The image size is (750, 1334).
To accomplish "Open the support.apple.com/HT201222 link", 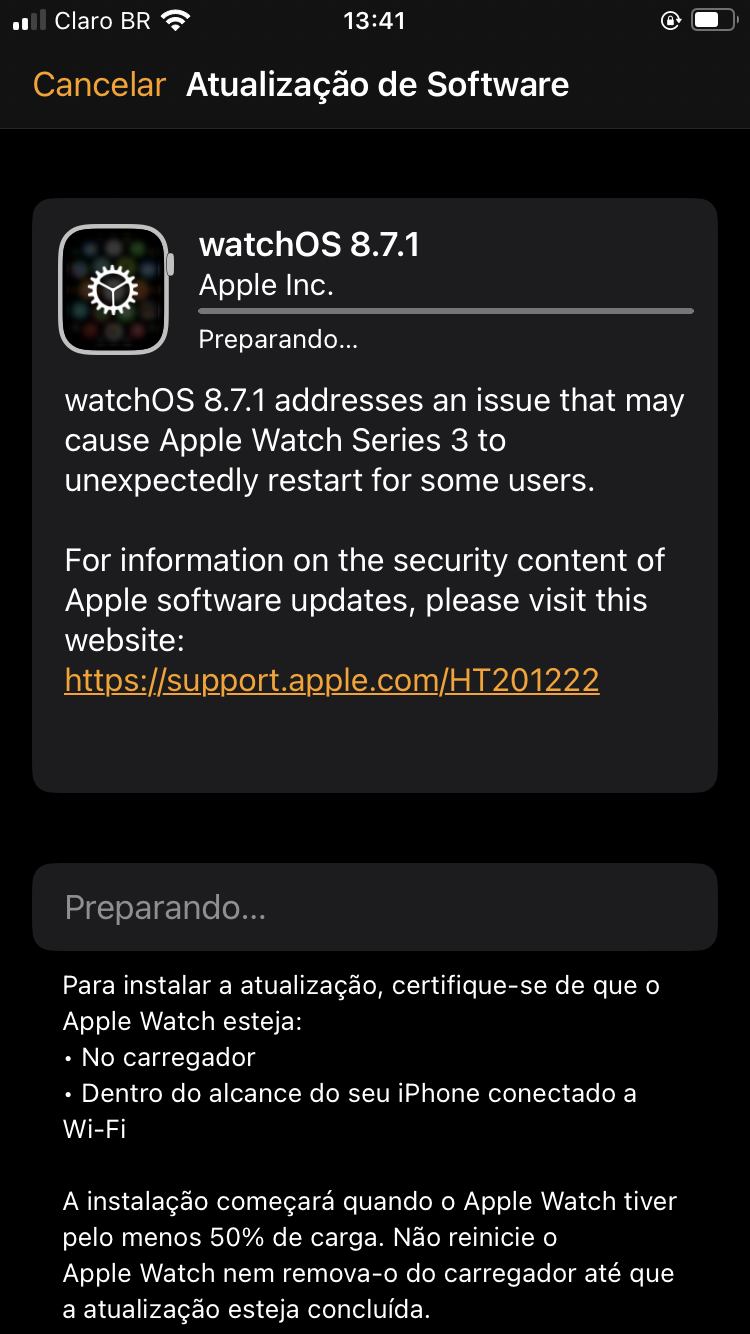I will (x=331, y=680).
